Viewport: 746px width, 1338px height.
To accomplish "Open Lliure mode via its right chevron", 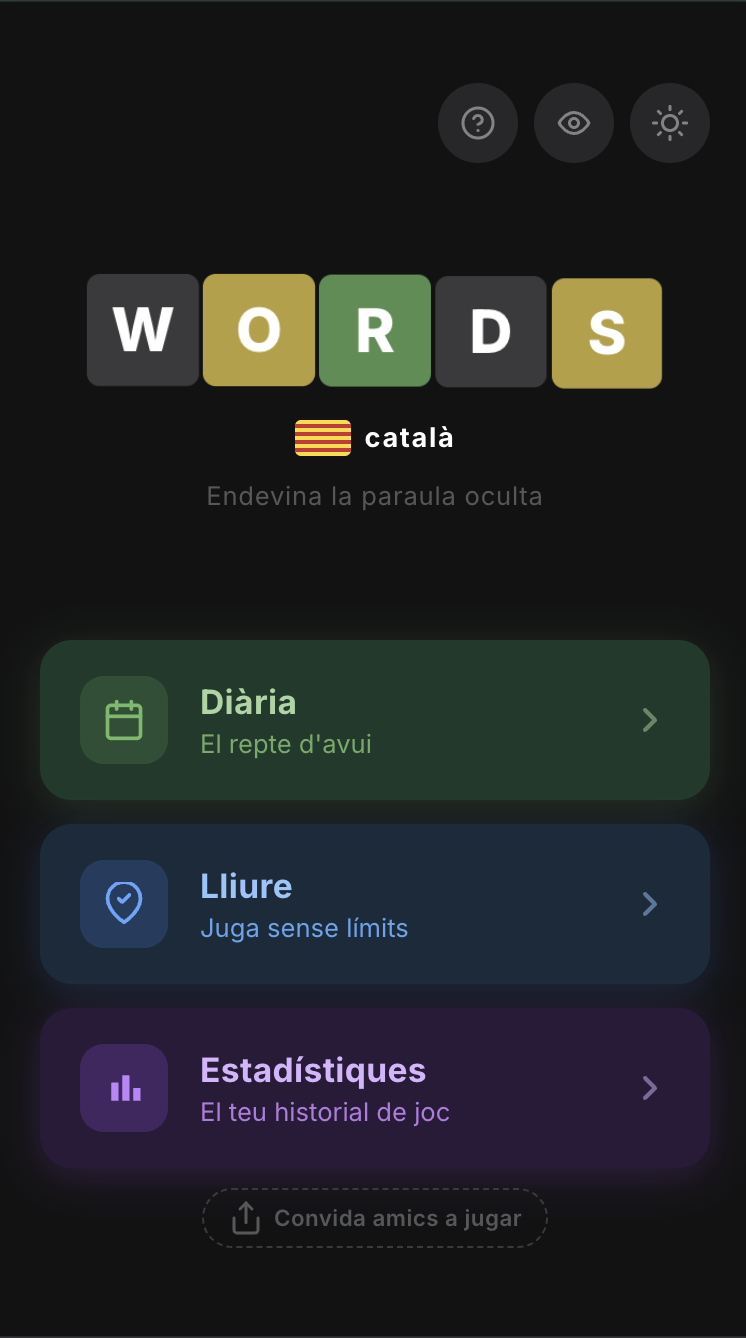I will pyautogui.click(x=650, y=903).
